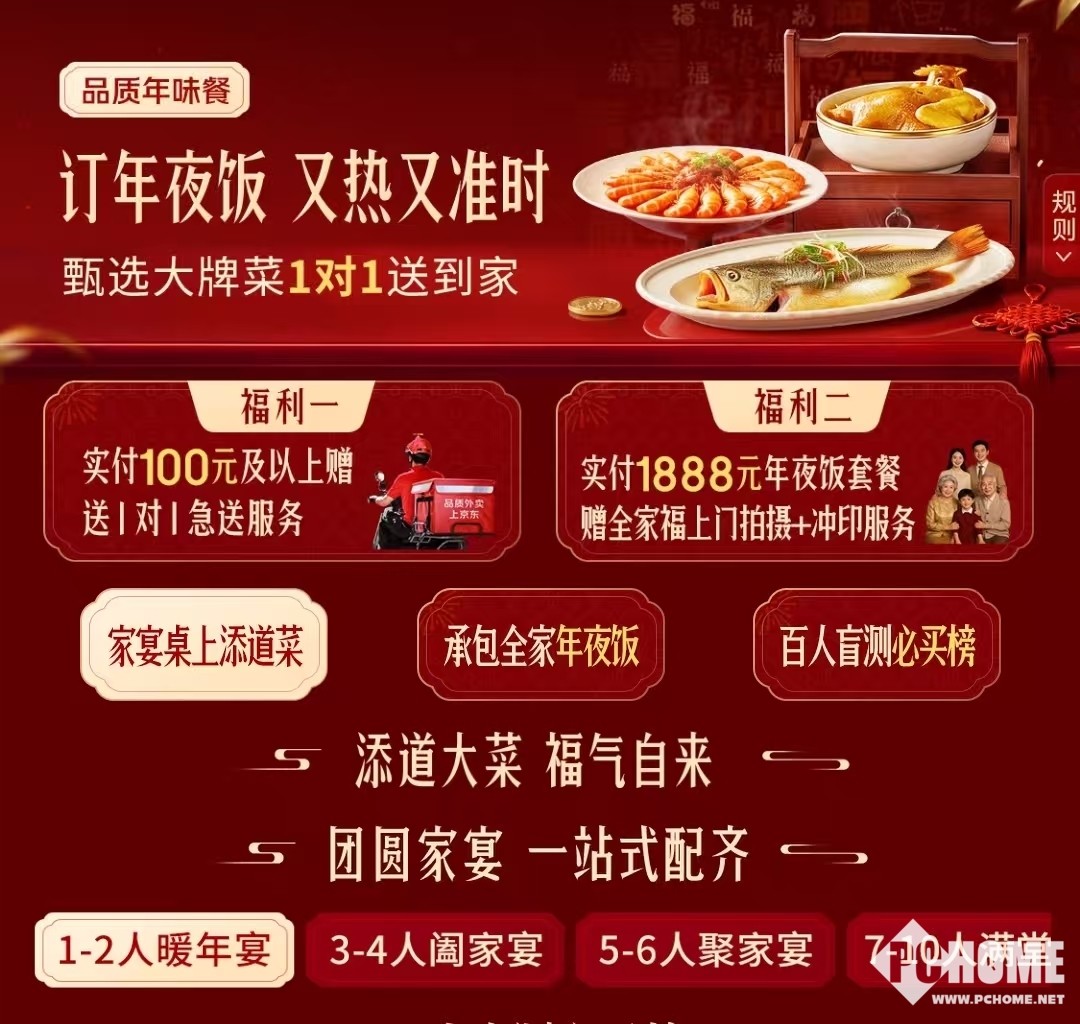Image resolution: width=1080 pixels, height=1024 pixels.
Task: Select the 家宴桌上添道菜 tab
Action: click(x=205, y=643)
